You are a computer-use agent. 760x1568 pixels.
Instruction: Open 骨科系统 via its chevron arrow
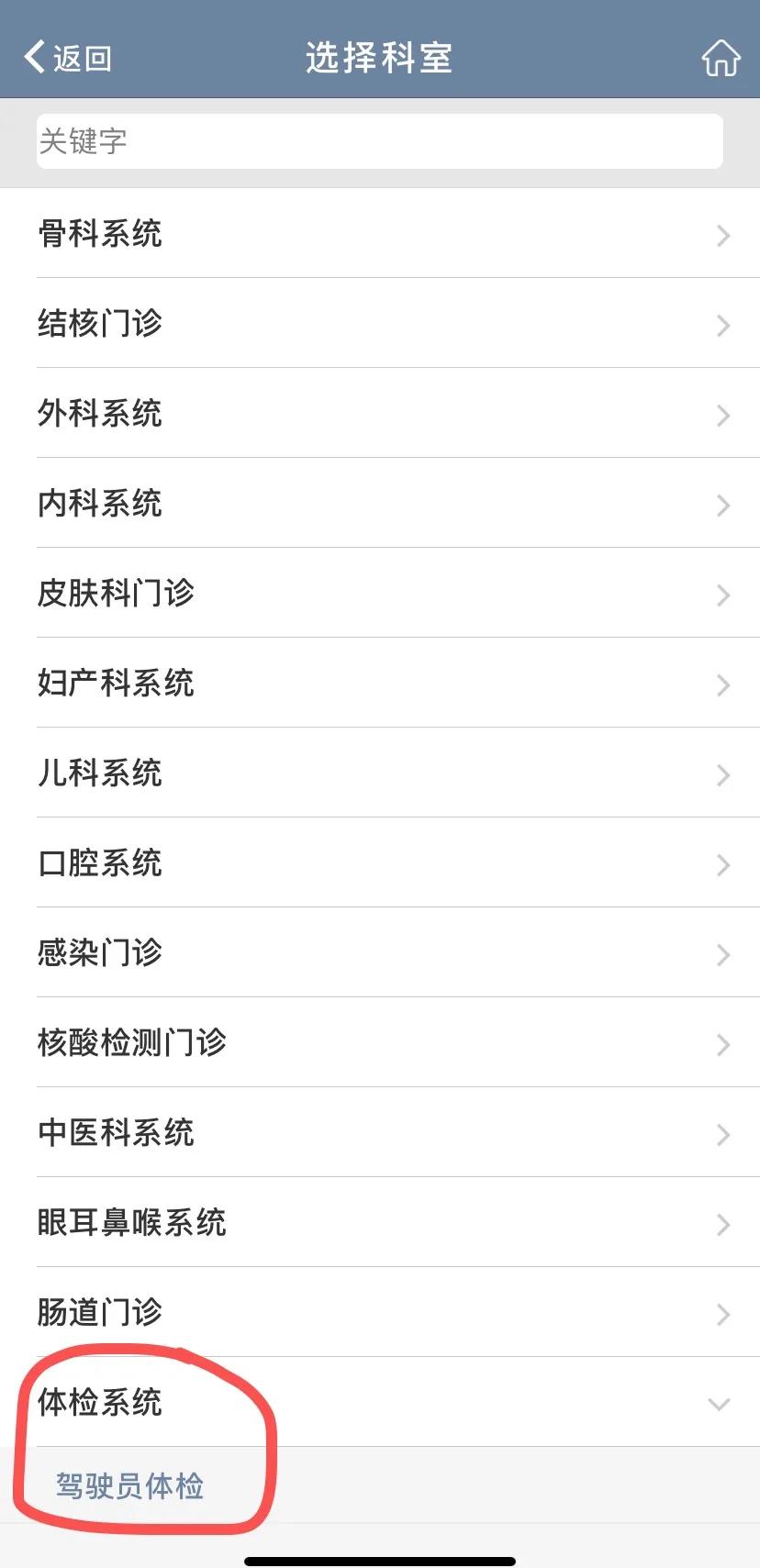pyautogui.click(x=724, y=235)
